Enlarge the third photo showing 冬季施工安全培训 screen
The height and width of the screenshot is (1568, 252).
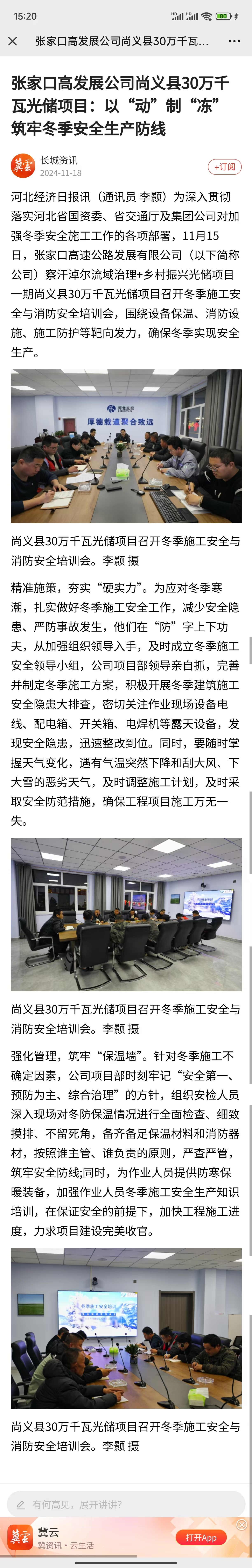126,1328
